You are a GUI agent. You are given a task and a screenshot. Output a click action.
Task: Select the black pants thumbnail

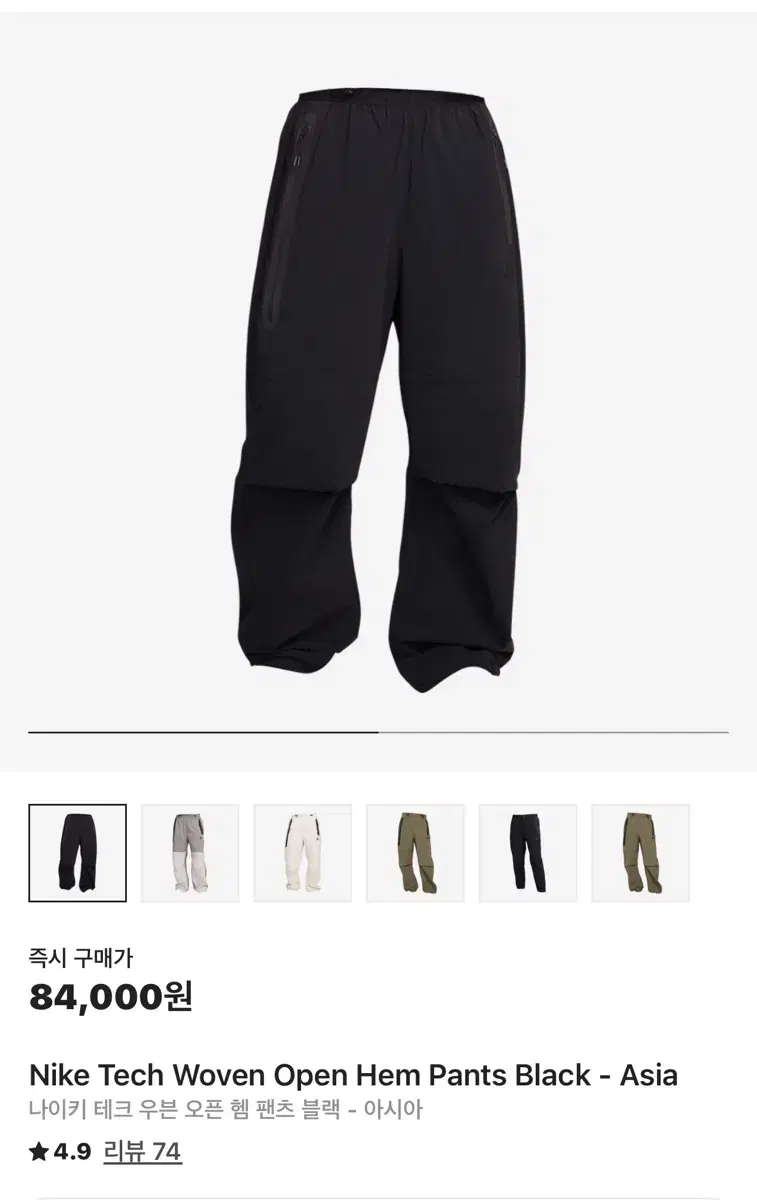click(x=75, y=855)
